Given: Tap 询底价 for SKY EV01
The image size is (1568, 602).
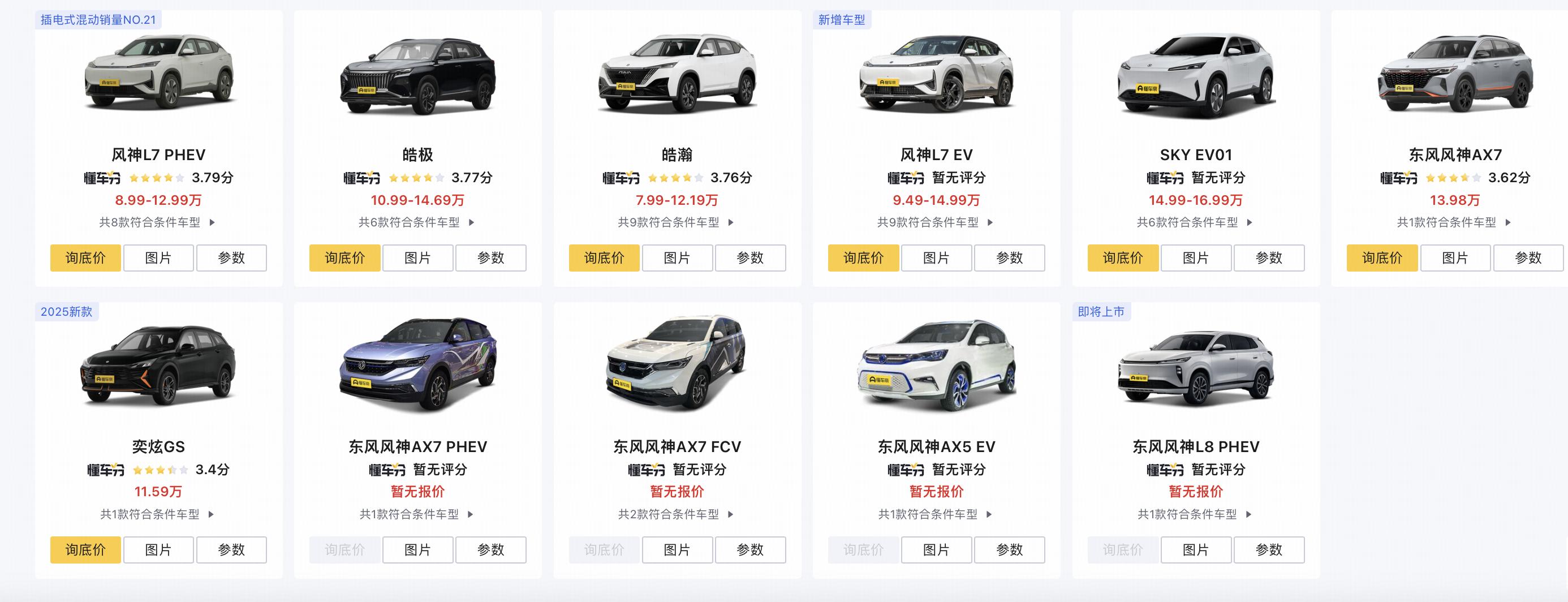Looking at the screenshot, I should coord(1122,258).
